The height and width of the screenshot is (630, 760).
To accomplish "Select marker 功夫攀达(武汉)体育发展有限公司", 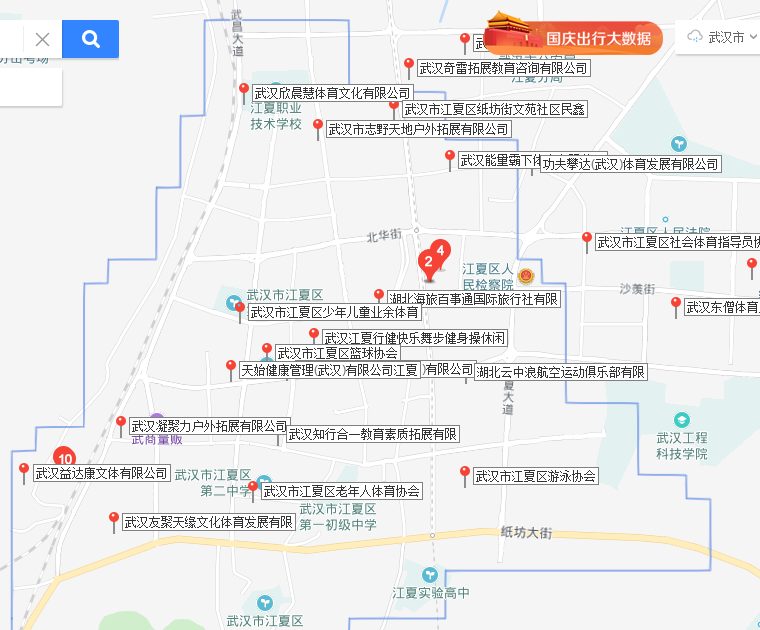I will [x=630, y=164].
